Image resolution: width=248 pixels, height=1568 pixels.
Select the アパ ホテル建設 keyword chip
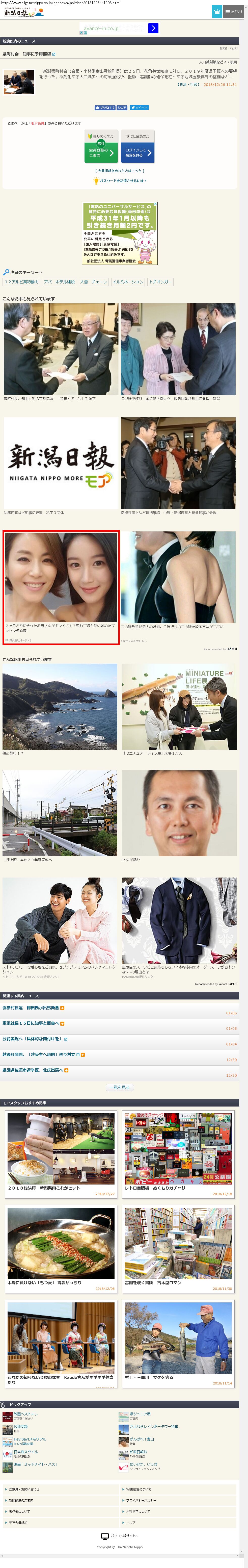coord(60,282)
